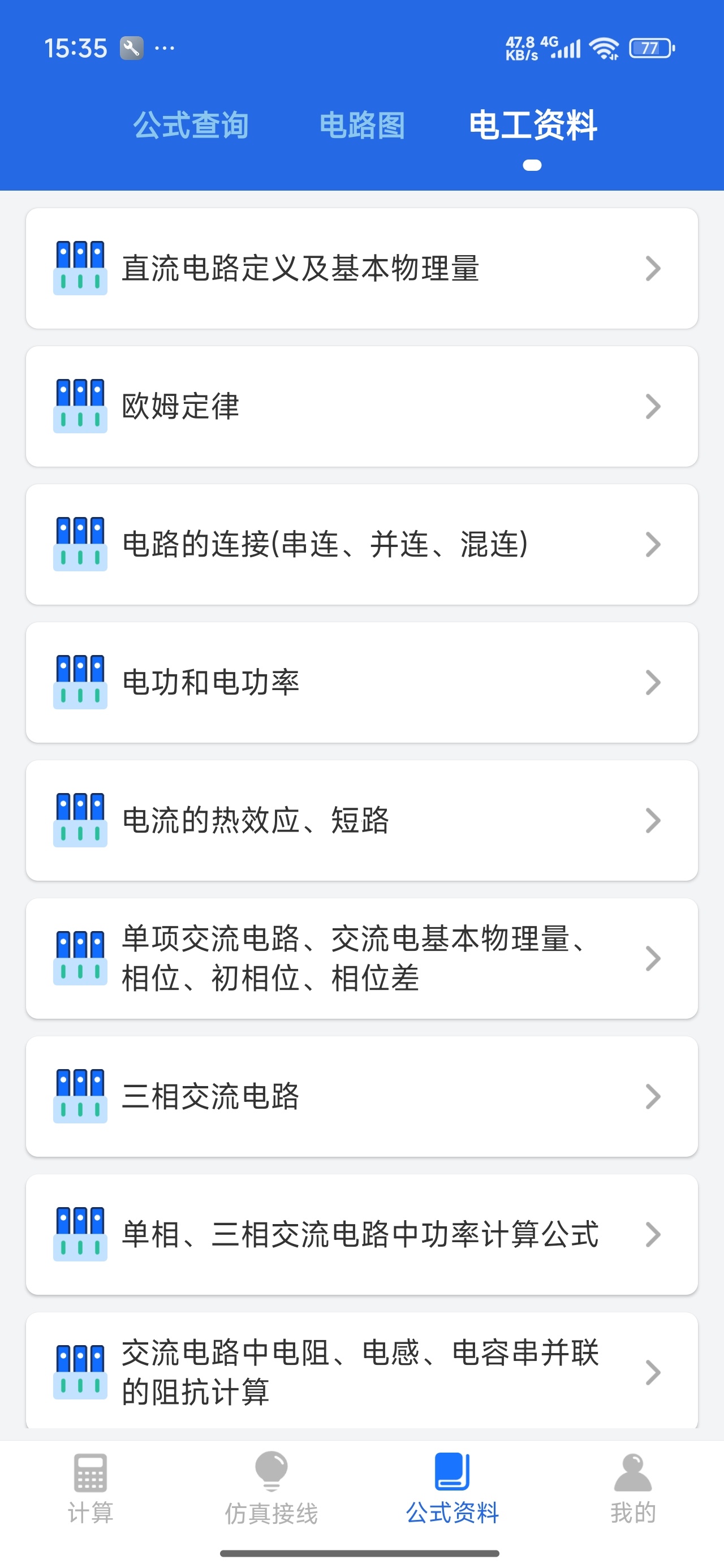The image size is (724, 1568).
Task: View 电功和电功率 material
Action: (x=361, y=682)
